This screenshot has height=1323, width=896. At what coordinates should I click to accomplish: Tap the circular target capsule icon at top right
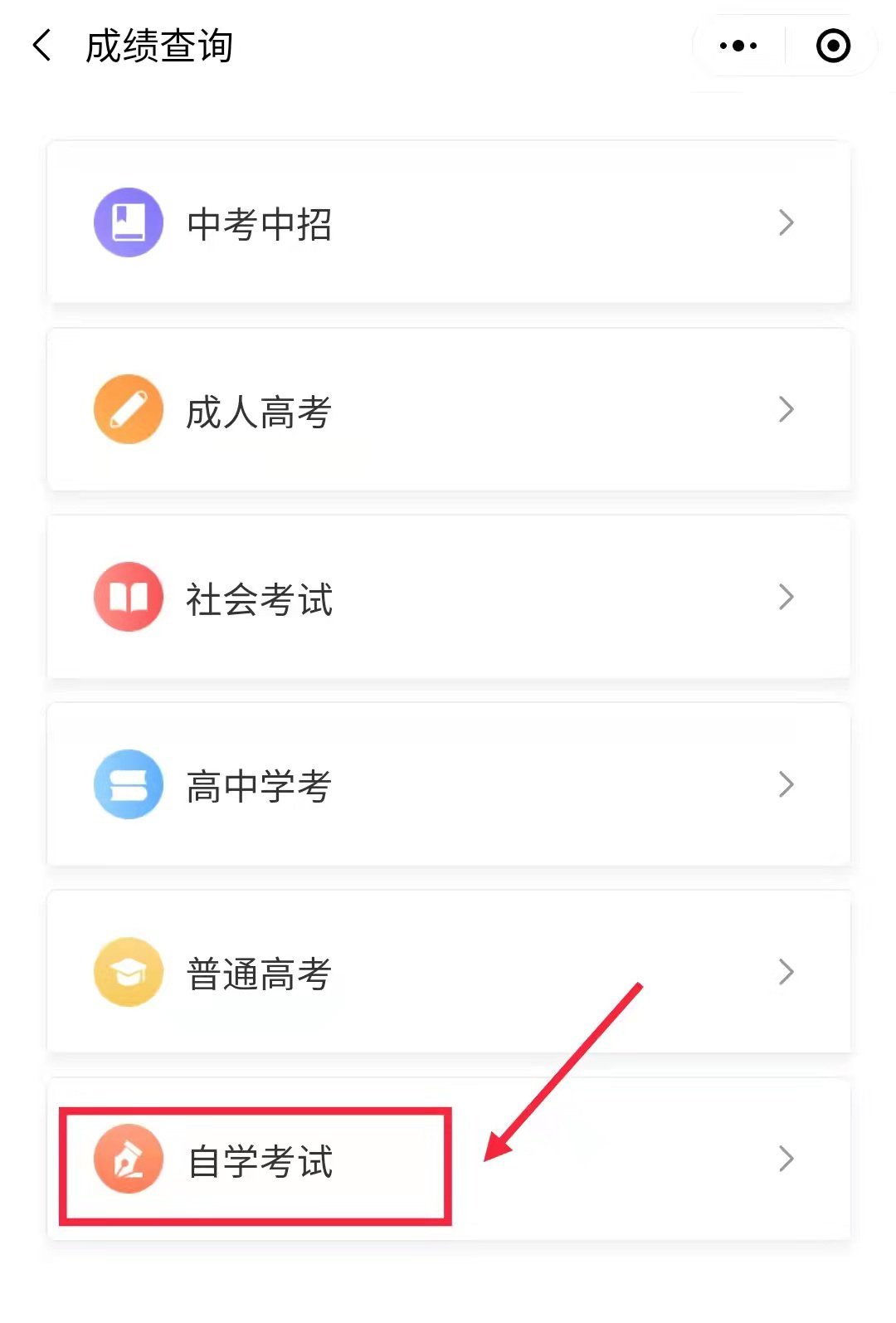(832, 47)
